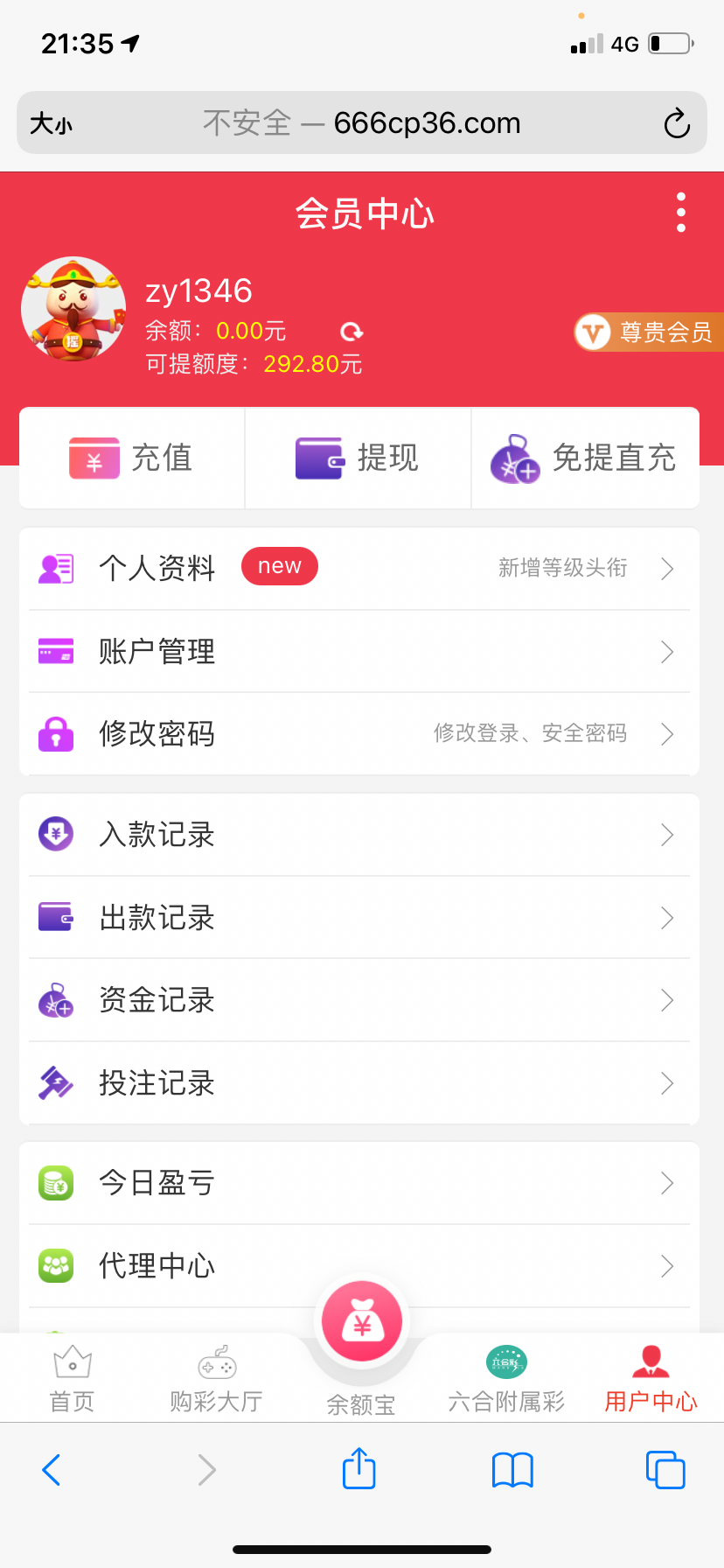View 出款记录 withdrawal records
This screenshot has width=724, height=1568.
coord(359,918)
